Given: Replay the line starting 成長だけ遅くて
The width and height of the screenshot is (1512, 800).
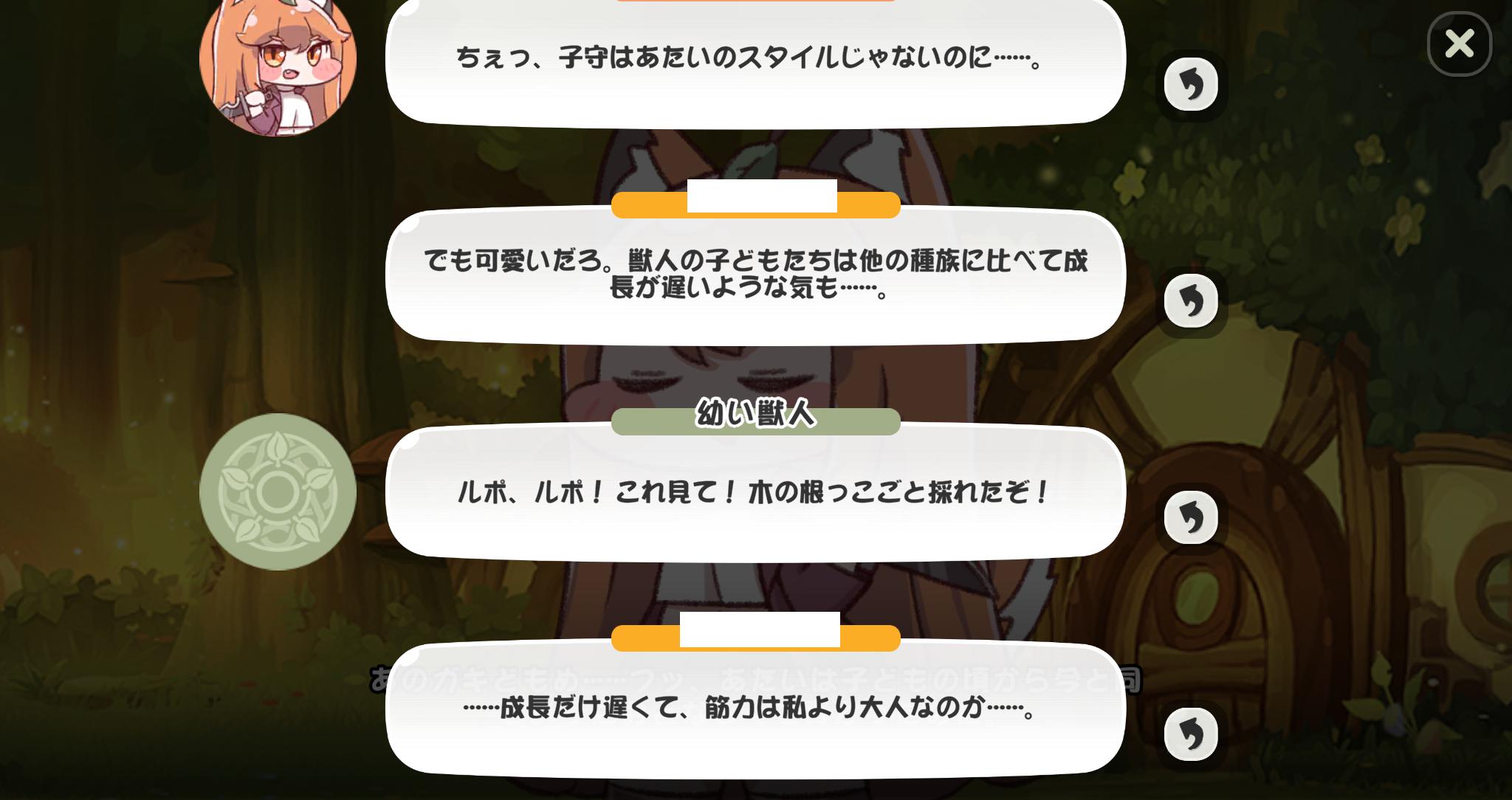Looking at the screenshot, I should click(1190, 734).
